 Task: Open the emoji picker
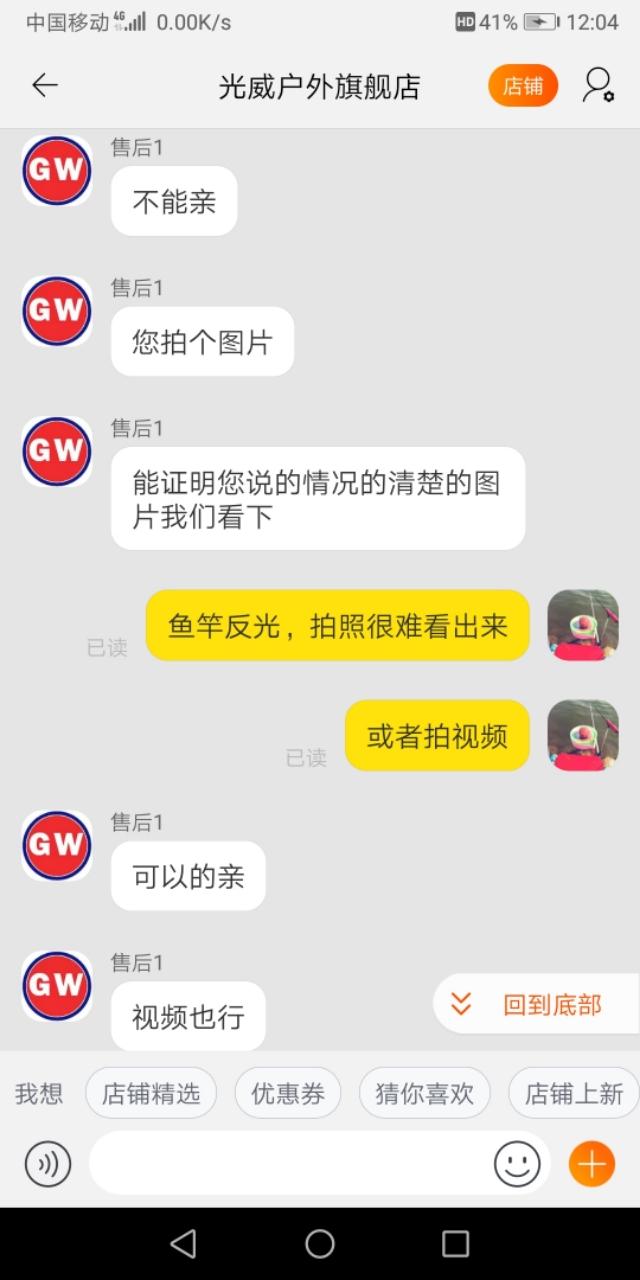click(x=517, y=1164)
